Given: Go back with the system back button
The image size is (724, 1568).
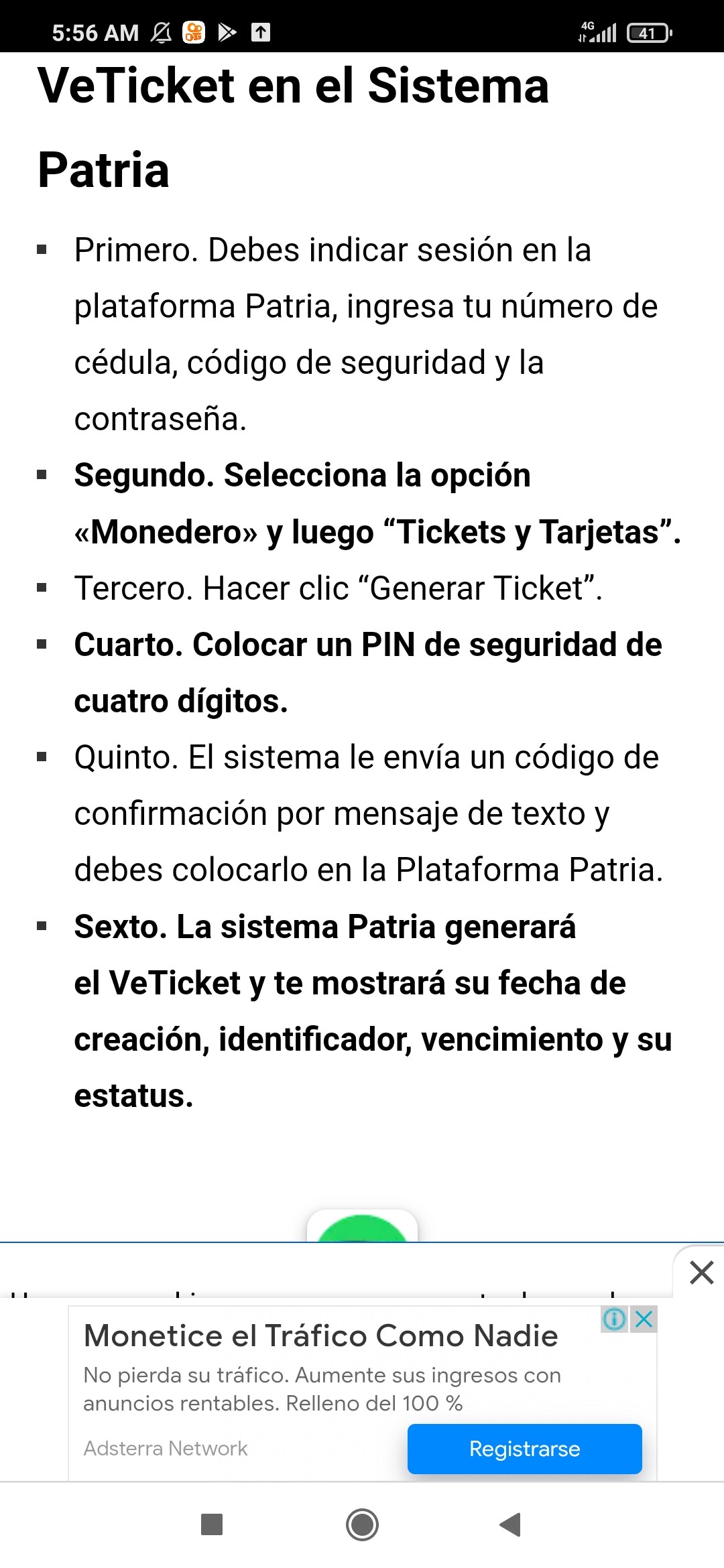Looking at the screenshot, I should [511, 1524].
